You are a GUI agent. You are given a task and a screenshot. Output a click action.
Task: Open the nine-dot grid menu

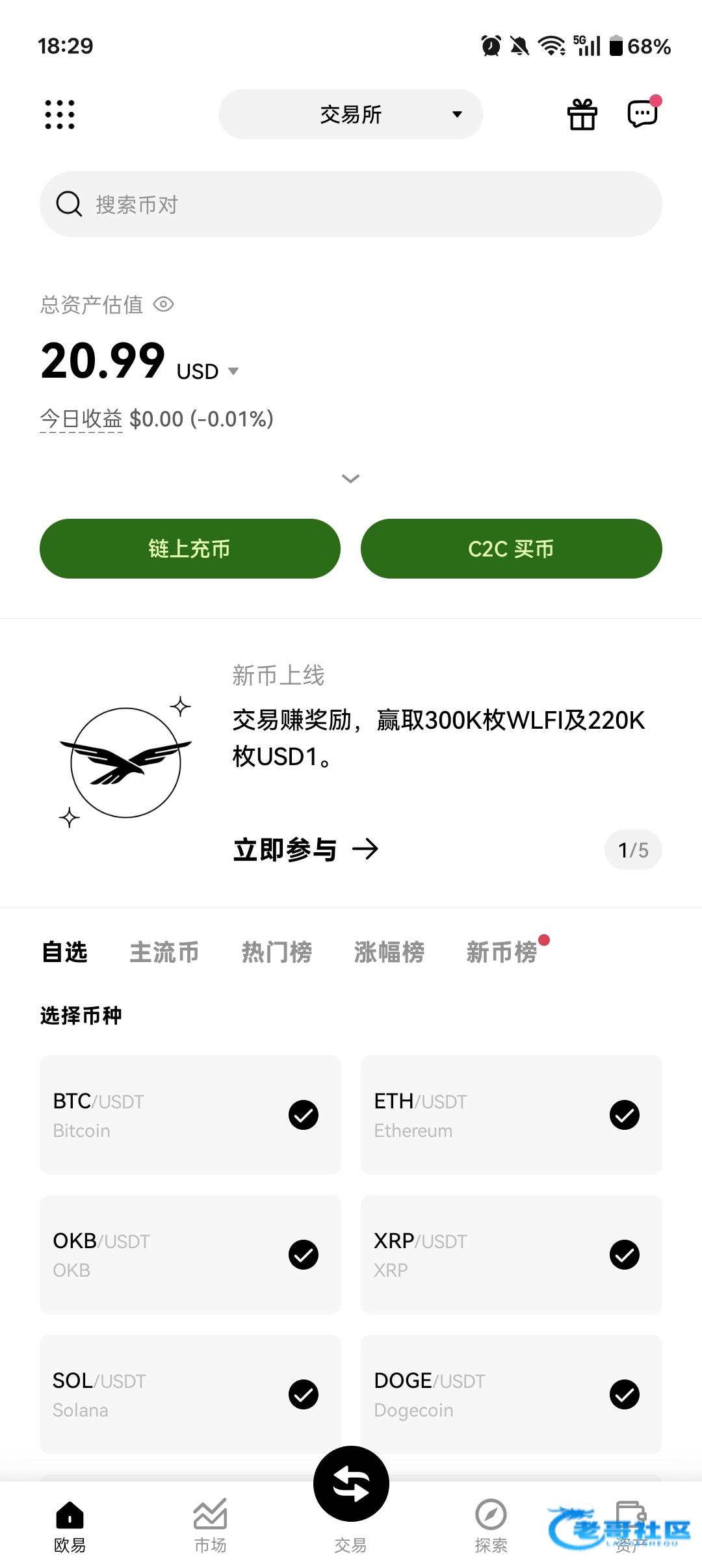tap(60, 114)
